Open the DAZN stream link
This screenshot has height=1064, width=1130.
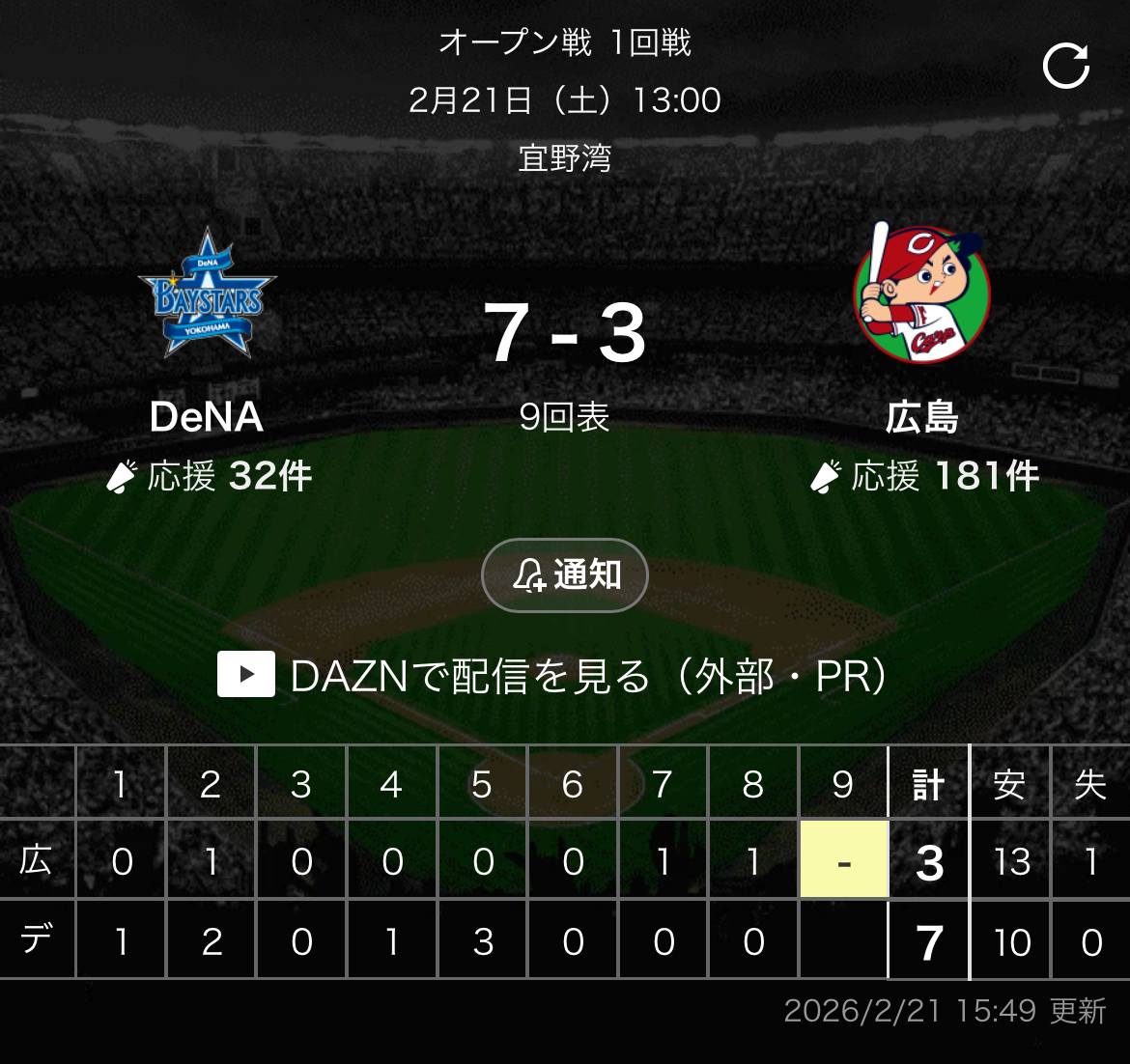[552, 676]
